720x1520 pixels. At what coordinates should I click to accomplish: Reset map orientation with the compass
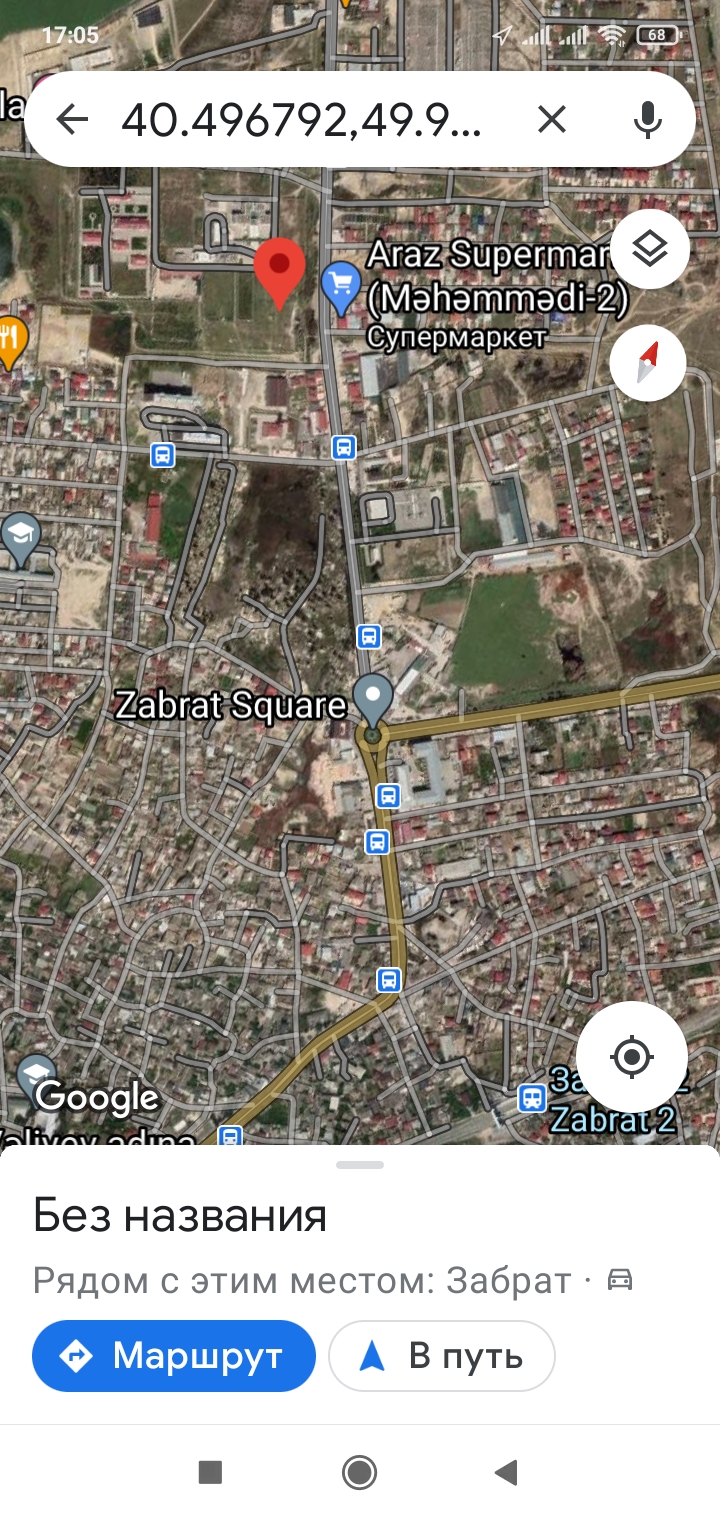[x=648, y=363]
